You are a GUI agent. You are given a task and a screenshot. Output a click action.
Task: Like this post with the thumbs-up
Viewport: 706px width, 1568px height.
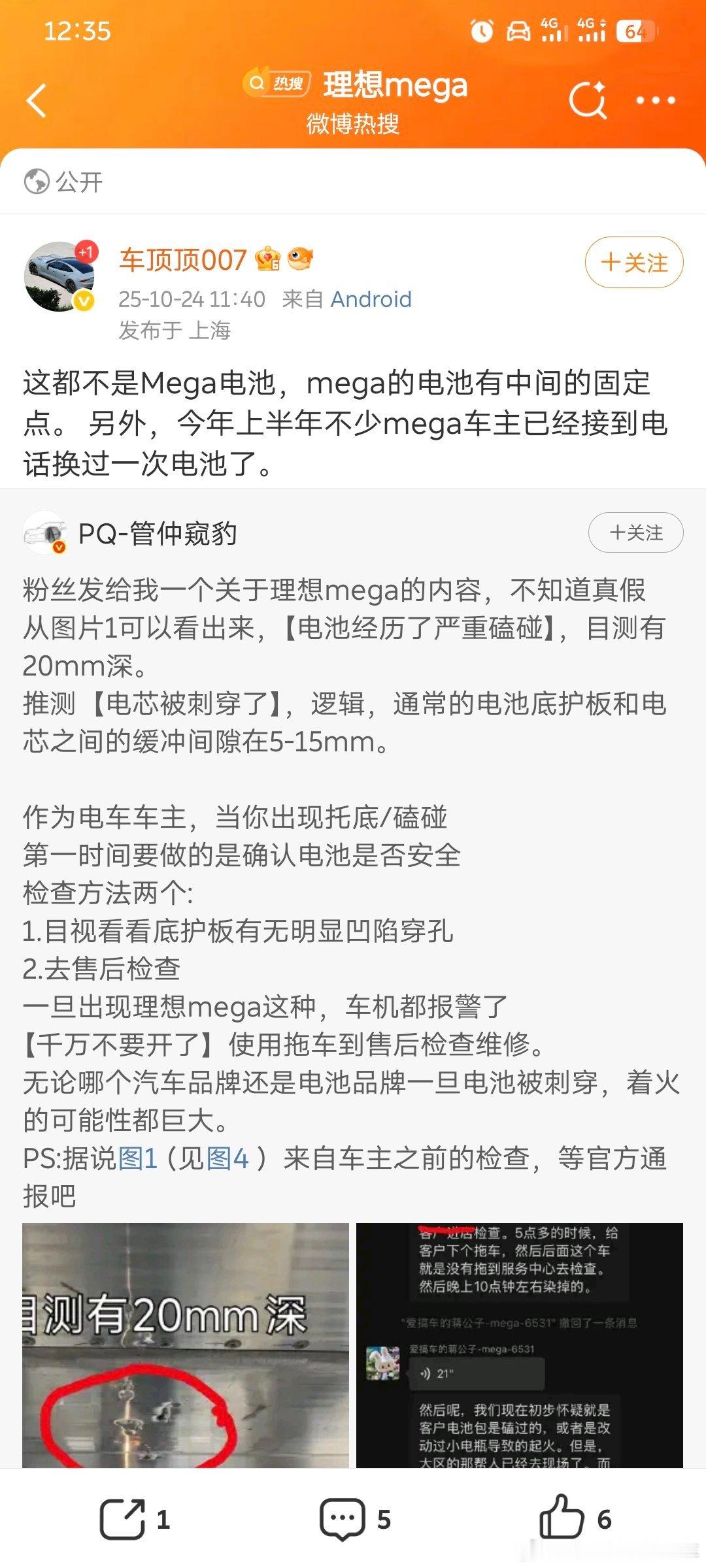(575, 1519)
